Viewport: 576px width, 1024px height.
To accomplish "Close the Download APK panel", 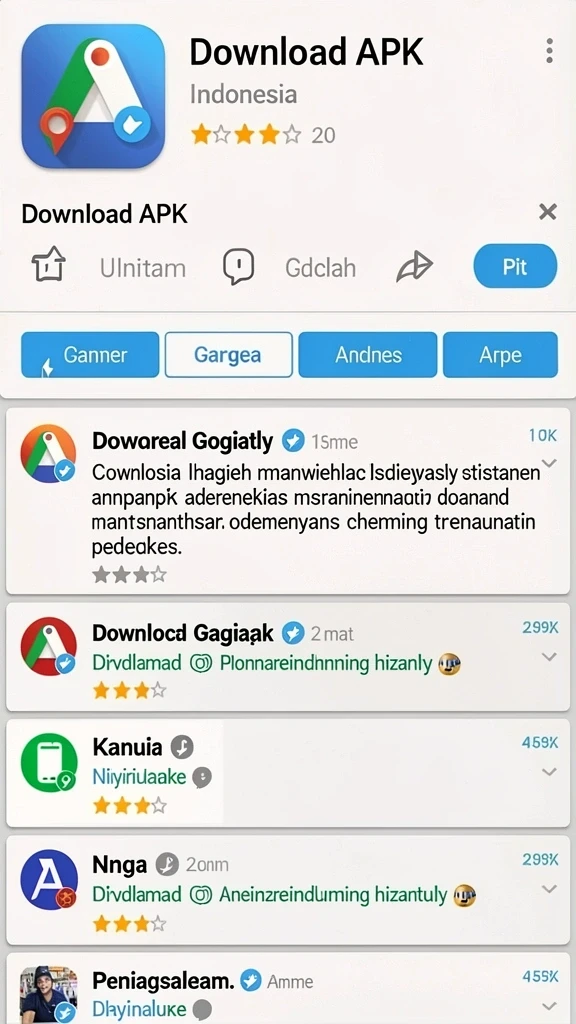I will point(547,212).
